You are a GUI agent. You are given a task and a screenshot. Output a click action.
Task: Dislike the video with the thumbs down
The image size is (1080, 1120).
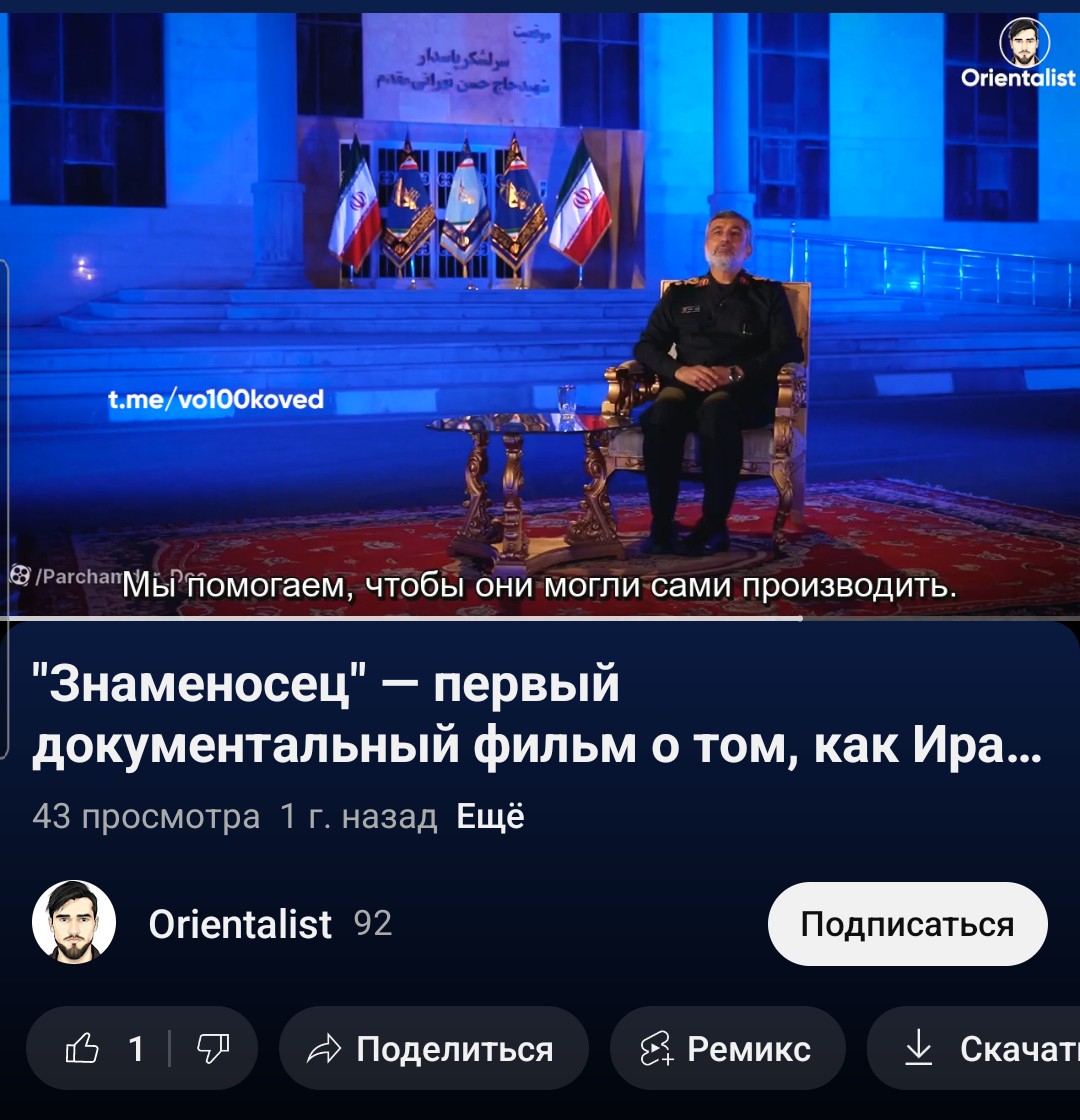[x=212, y=1048]
